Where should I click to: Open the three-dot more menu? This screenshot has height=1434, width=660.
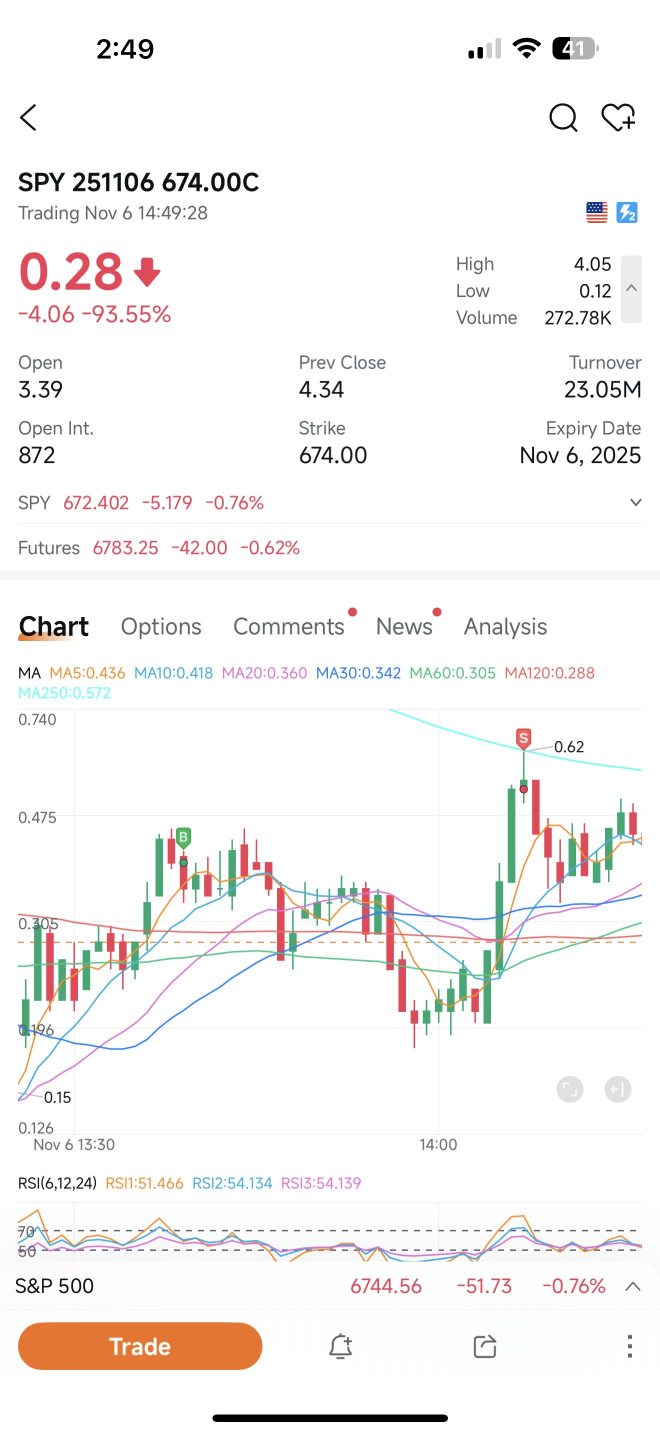pos(629,1346)
